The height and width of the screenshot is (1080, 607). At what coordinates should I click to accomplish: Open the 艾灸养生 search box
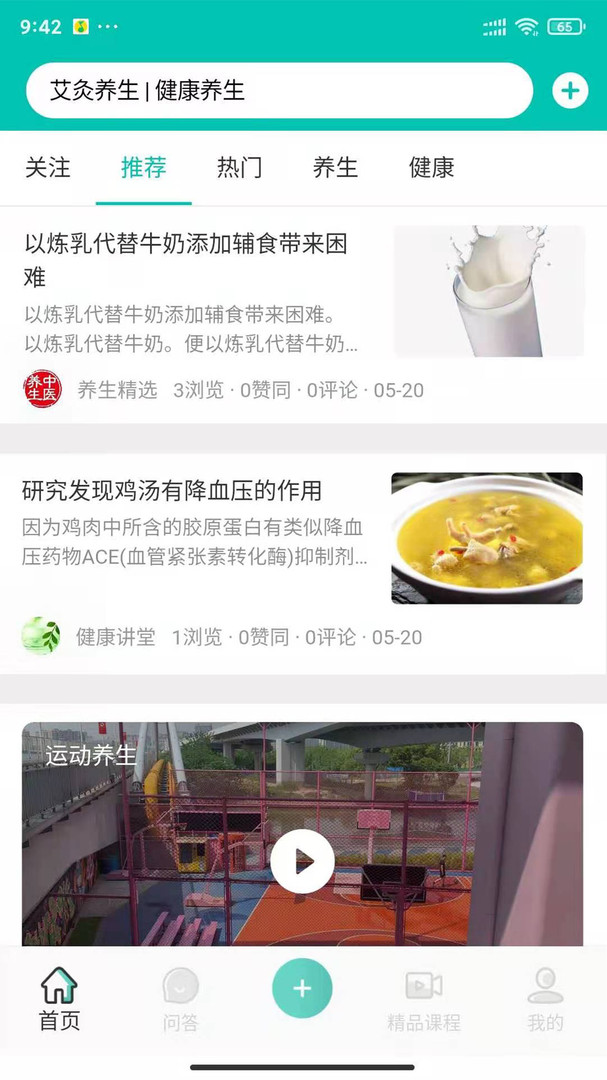point(278,91)
